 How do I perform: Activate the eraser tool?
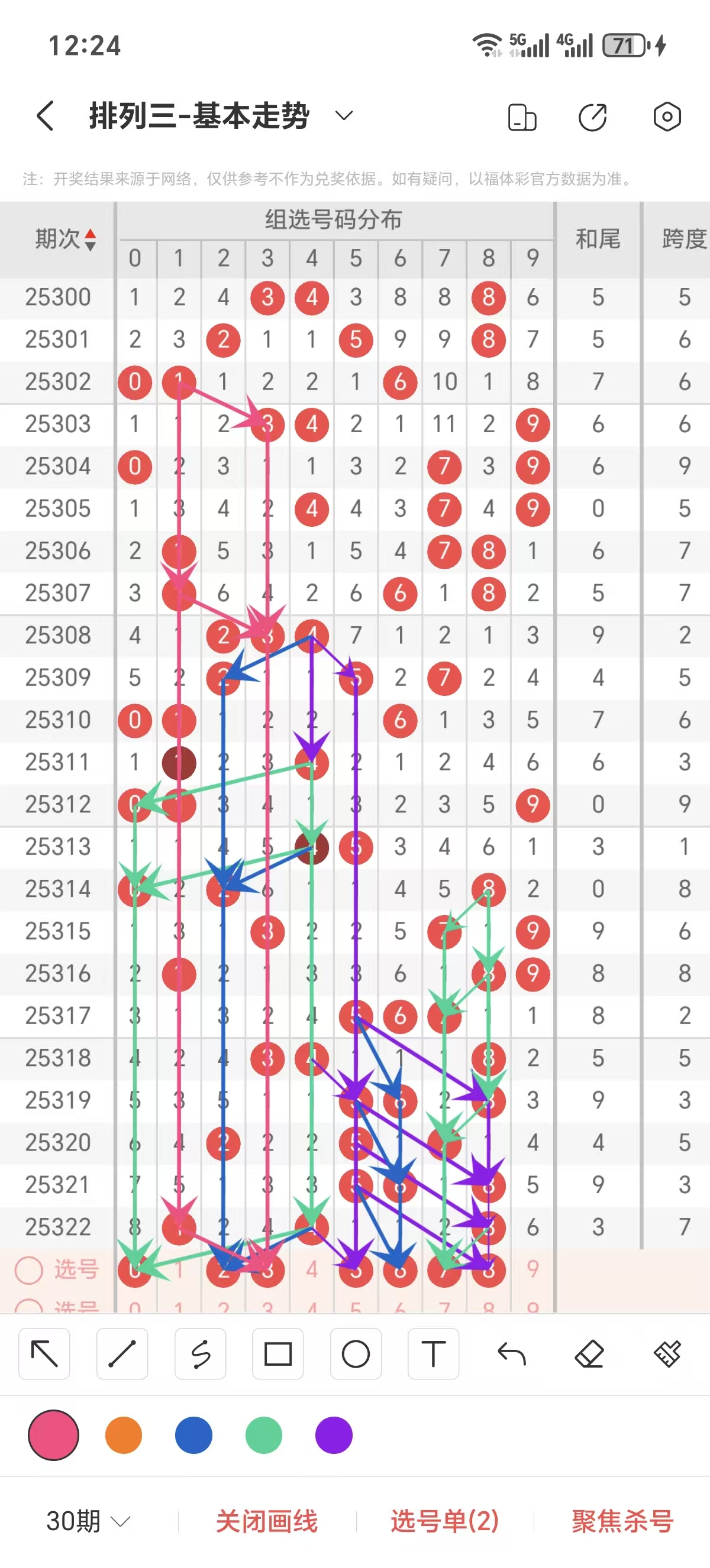click(x=589, y=1354)
